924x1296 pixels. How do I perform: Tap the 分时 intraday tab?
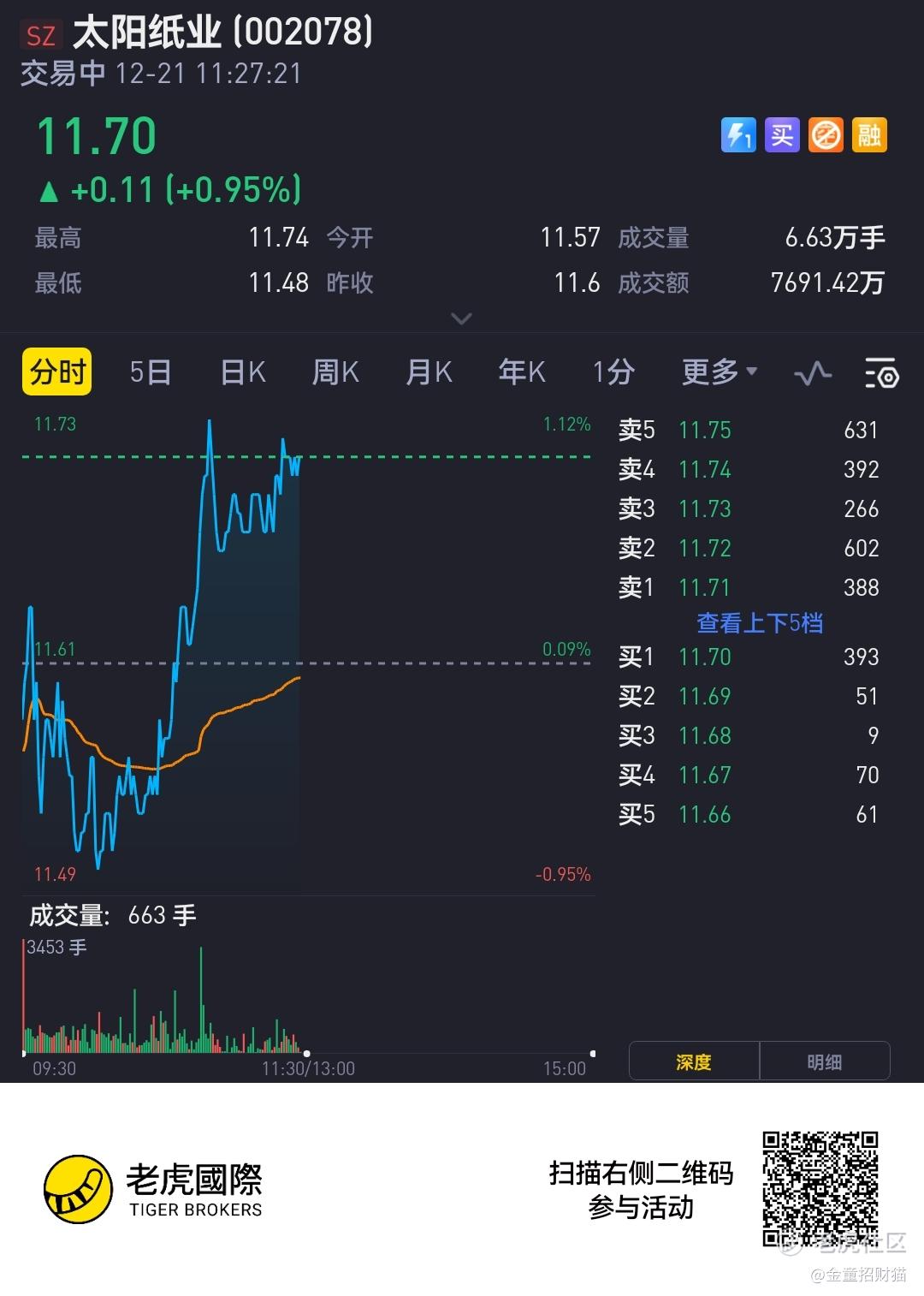point(57,372)
